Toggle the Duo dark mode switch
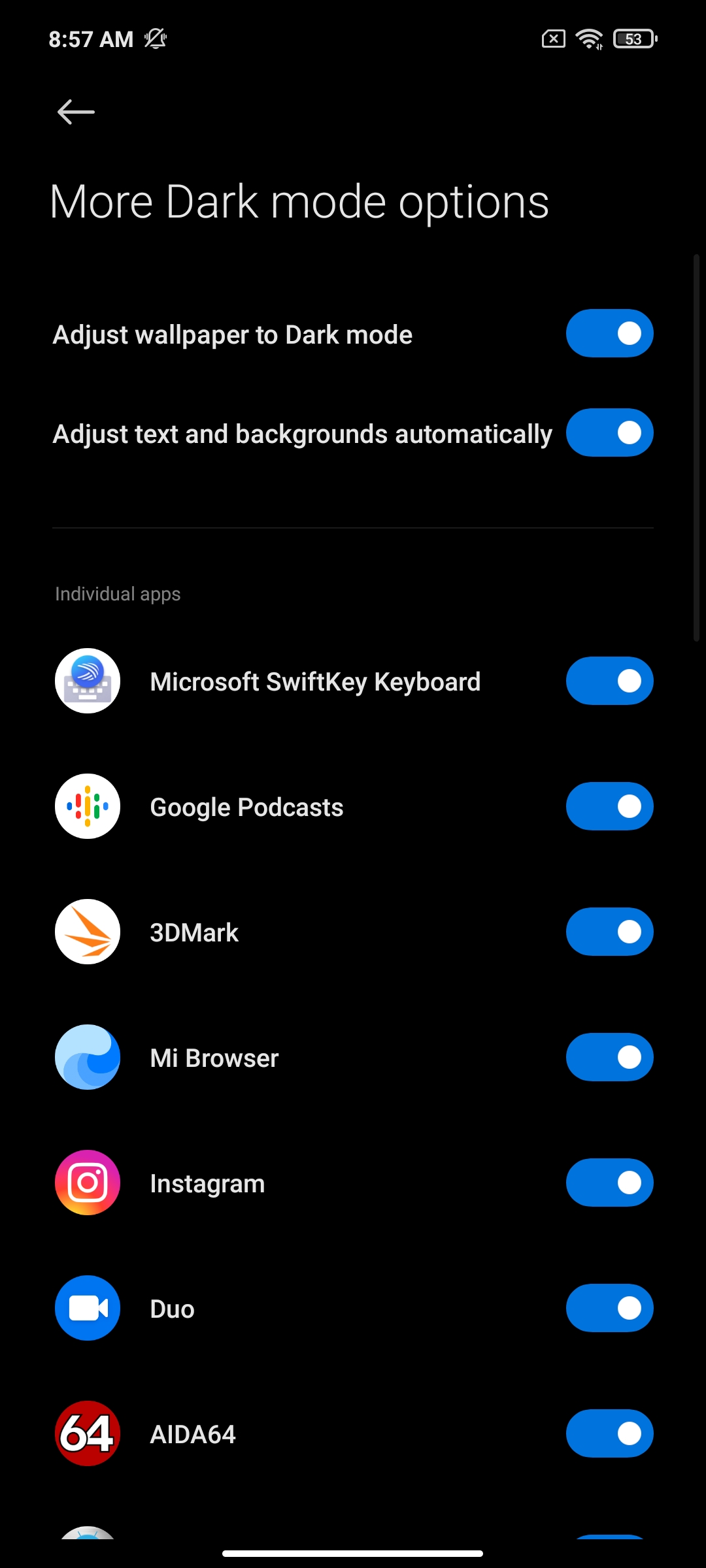The image size is (706, 1568). (x=609, y=1309)
